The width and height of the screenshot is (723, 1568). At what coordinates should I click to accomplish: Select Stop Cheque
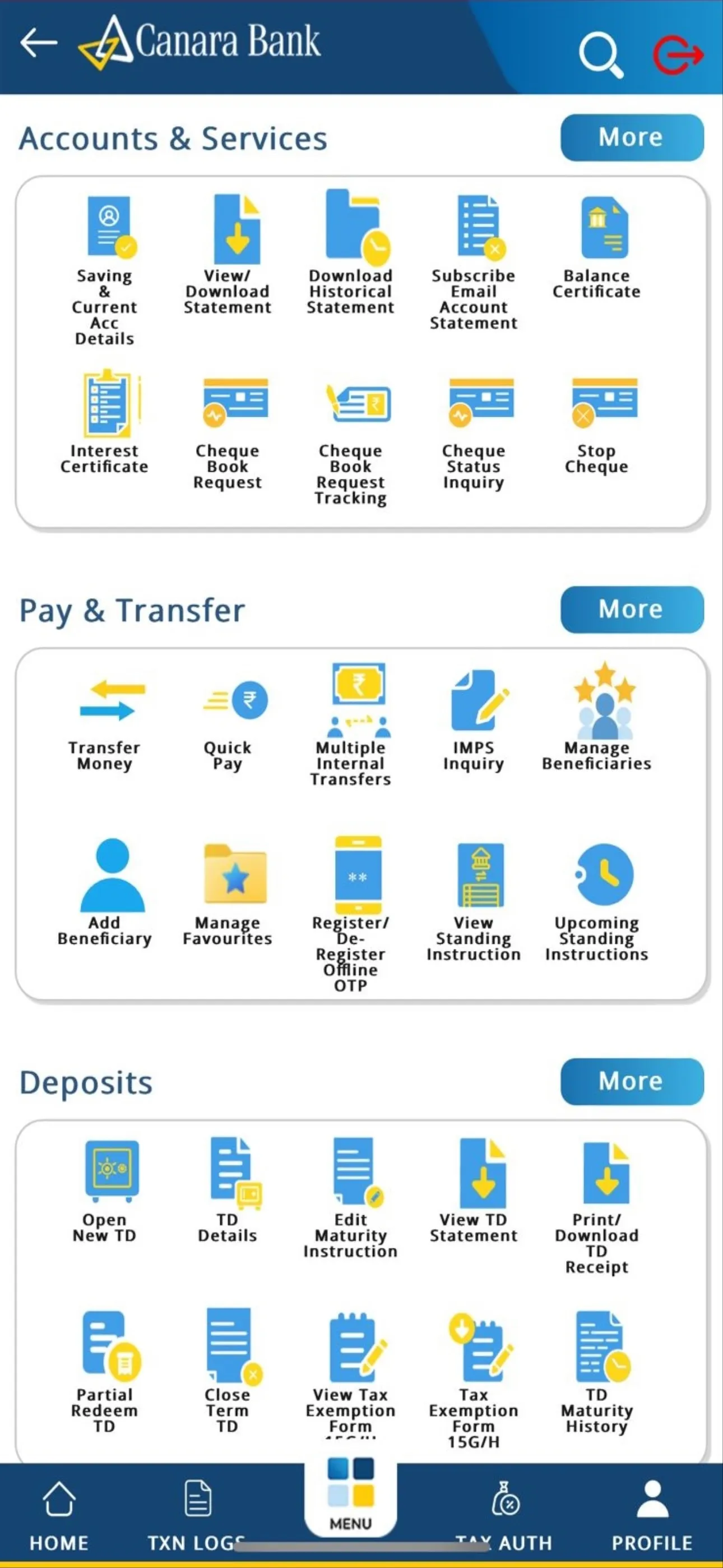coord(596,425)
